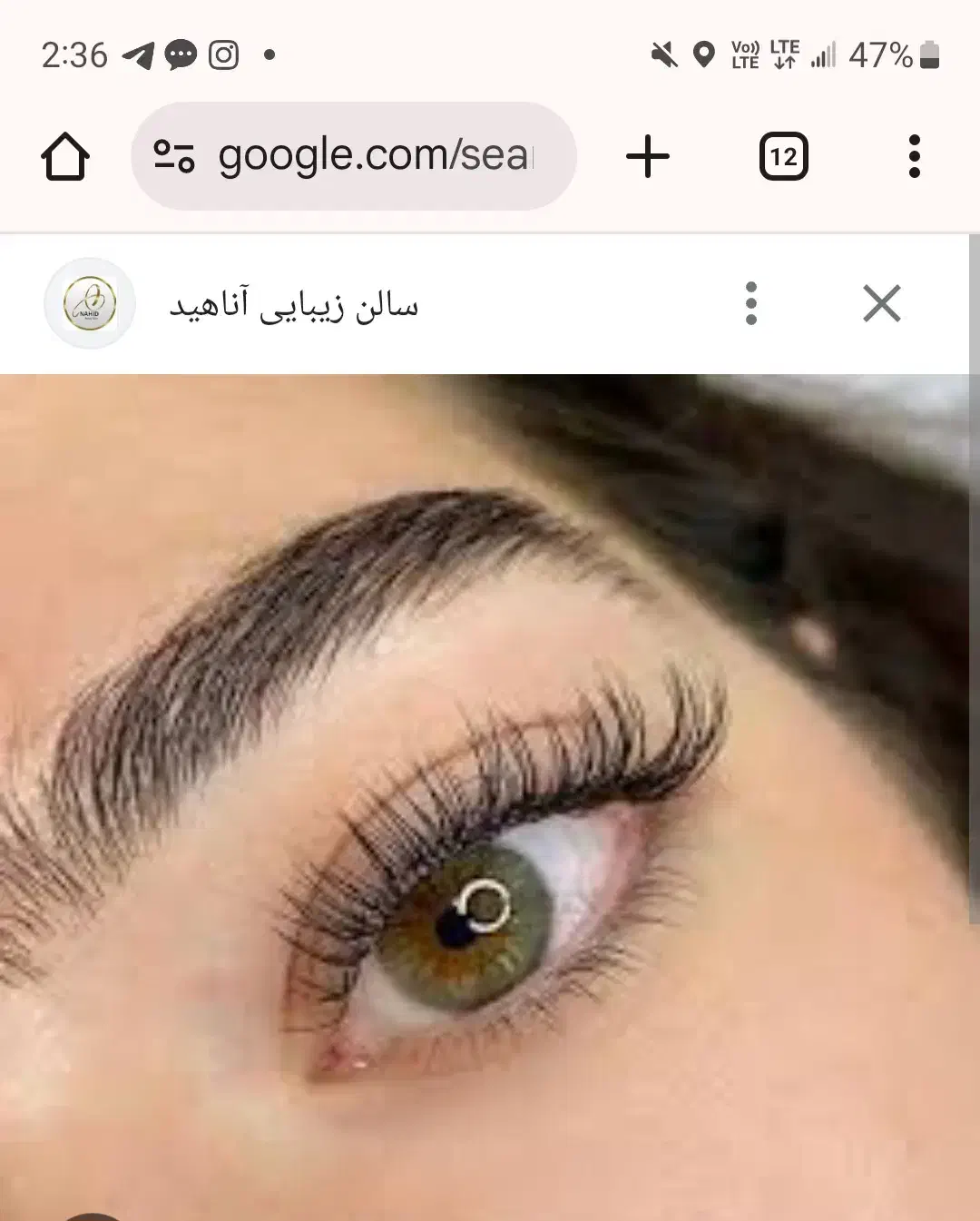Tap the Instagram icon in the status bar

[x=222, y=56]
